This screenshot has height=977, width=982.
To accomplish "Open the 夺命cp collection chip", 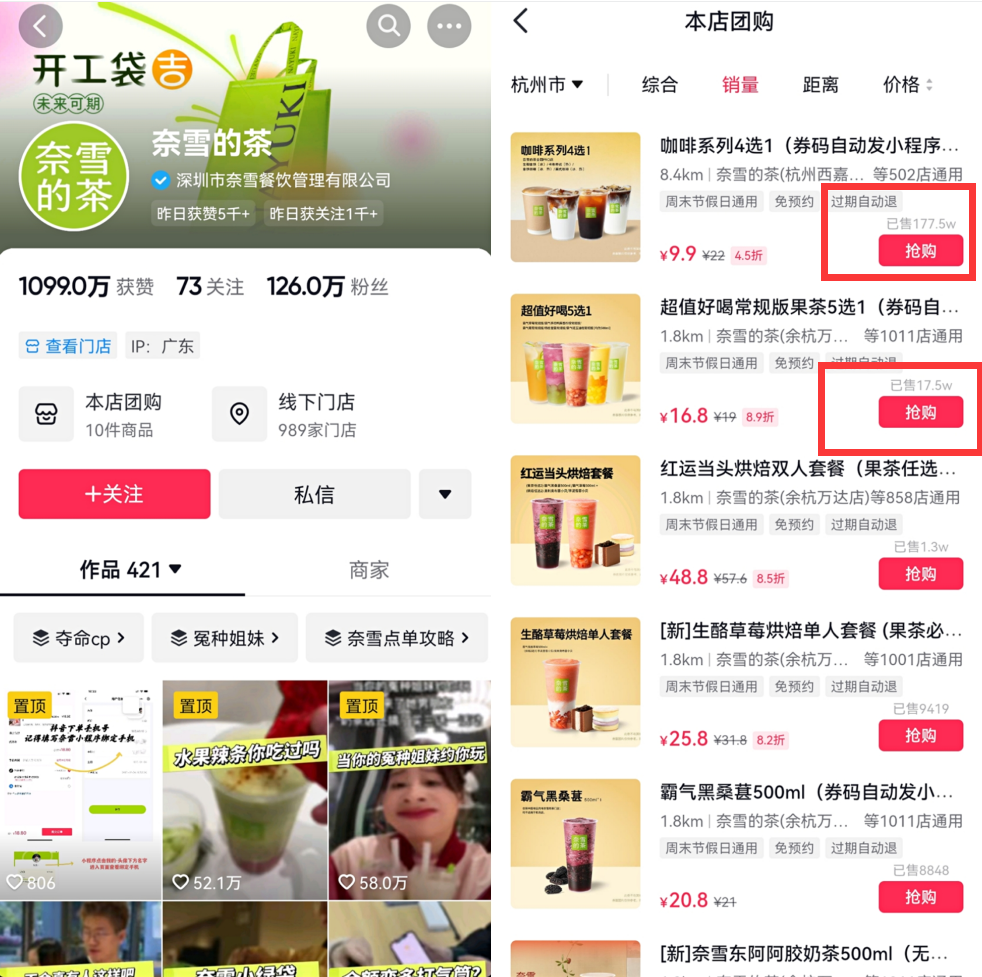I will (78, 638).
